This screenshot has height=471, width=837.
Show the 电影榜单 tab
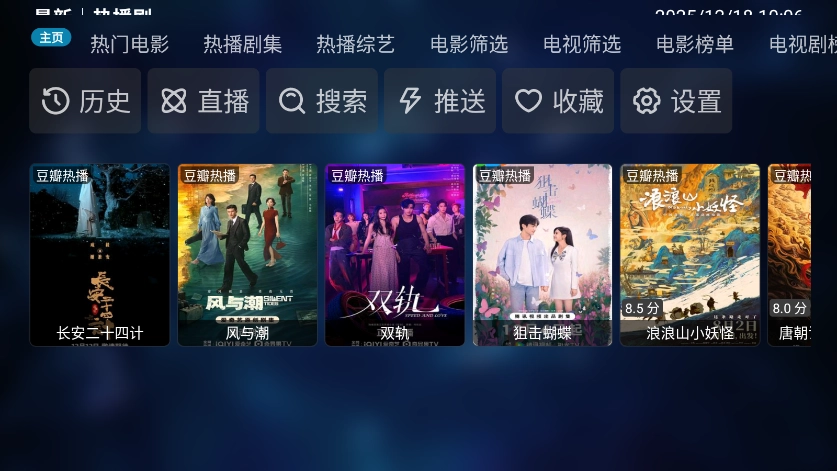tap(695, 44)
